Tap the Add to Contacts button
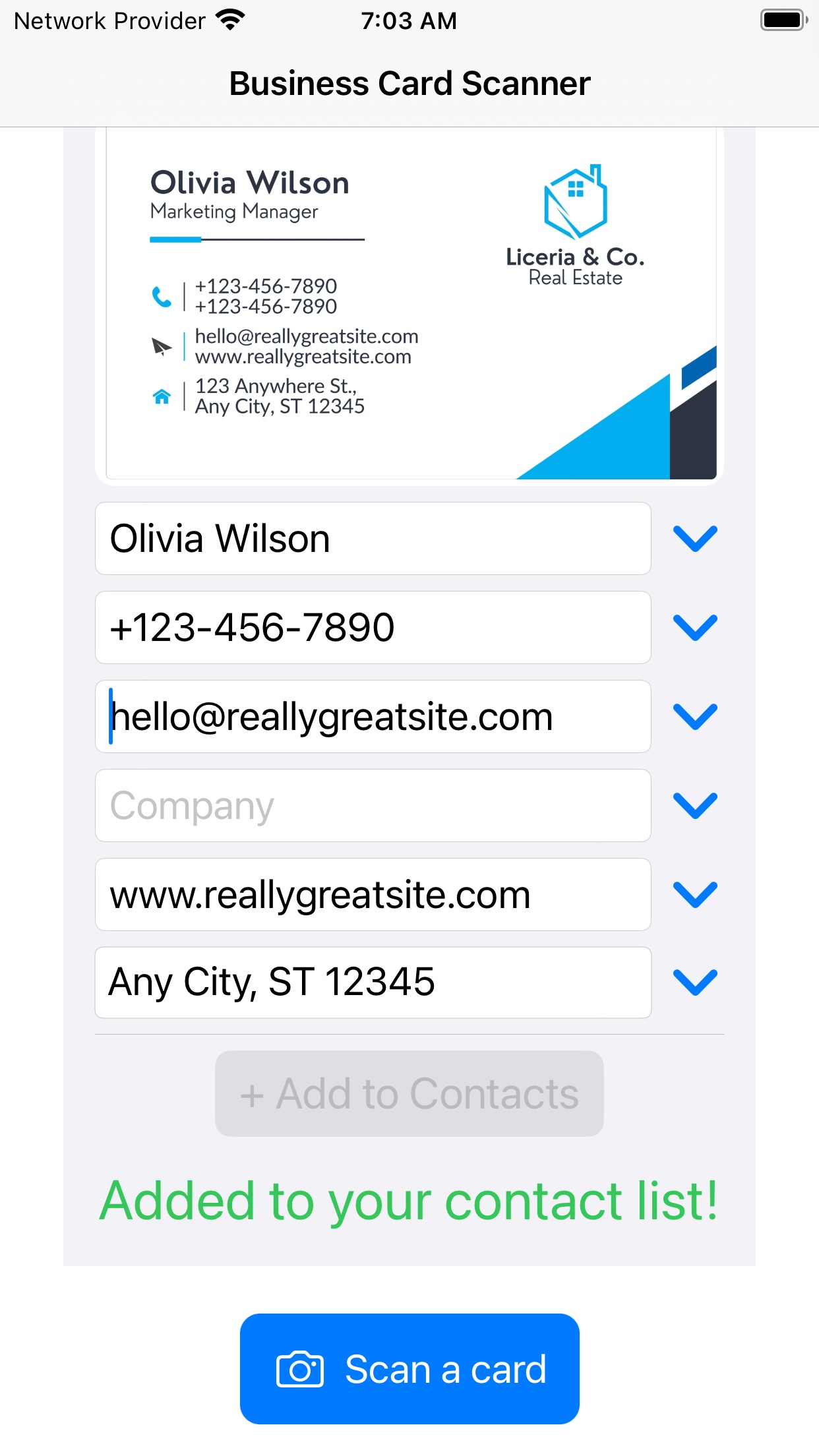 click(x=409, y=1093)
